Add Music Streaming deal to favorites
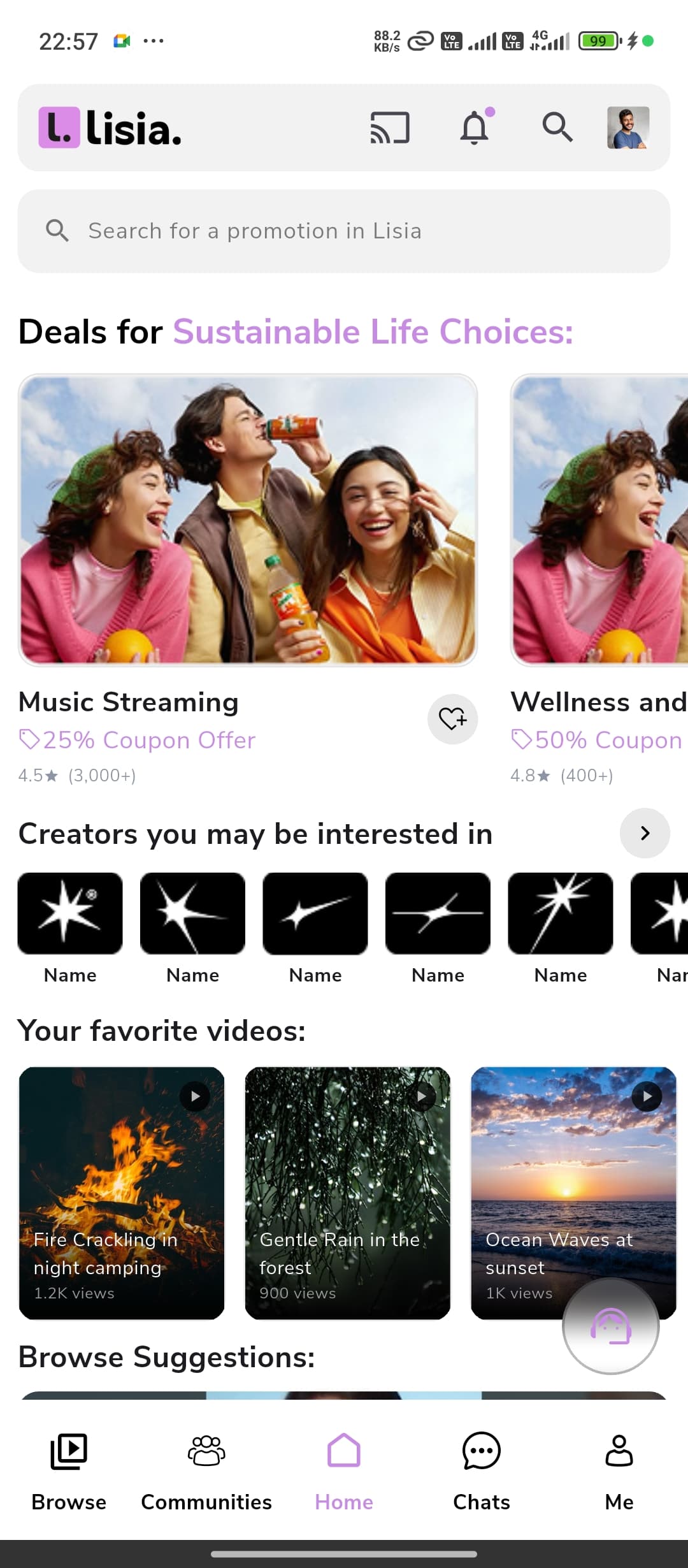Screen dimensions: 688x1568 pyautogui.click(x=452, y=719)
